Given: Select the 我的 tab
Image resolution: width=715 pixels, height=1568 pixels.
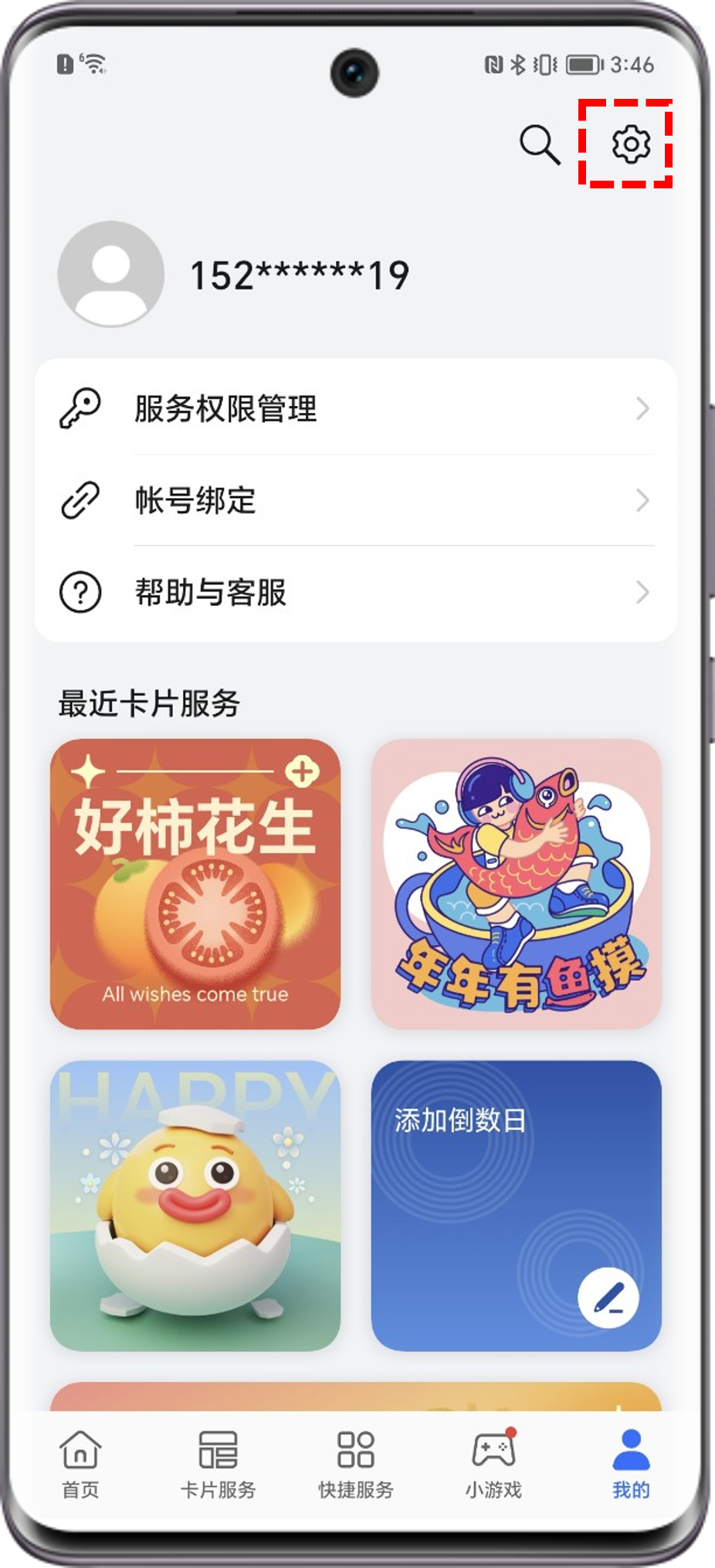Looking at the screenshot, I should pos(631,1463).
